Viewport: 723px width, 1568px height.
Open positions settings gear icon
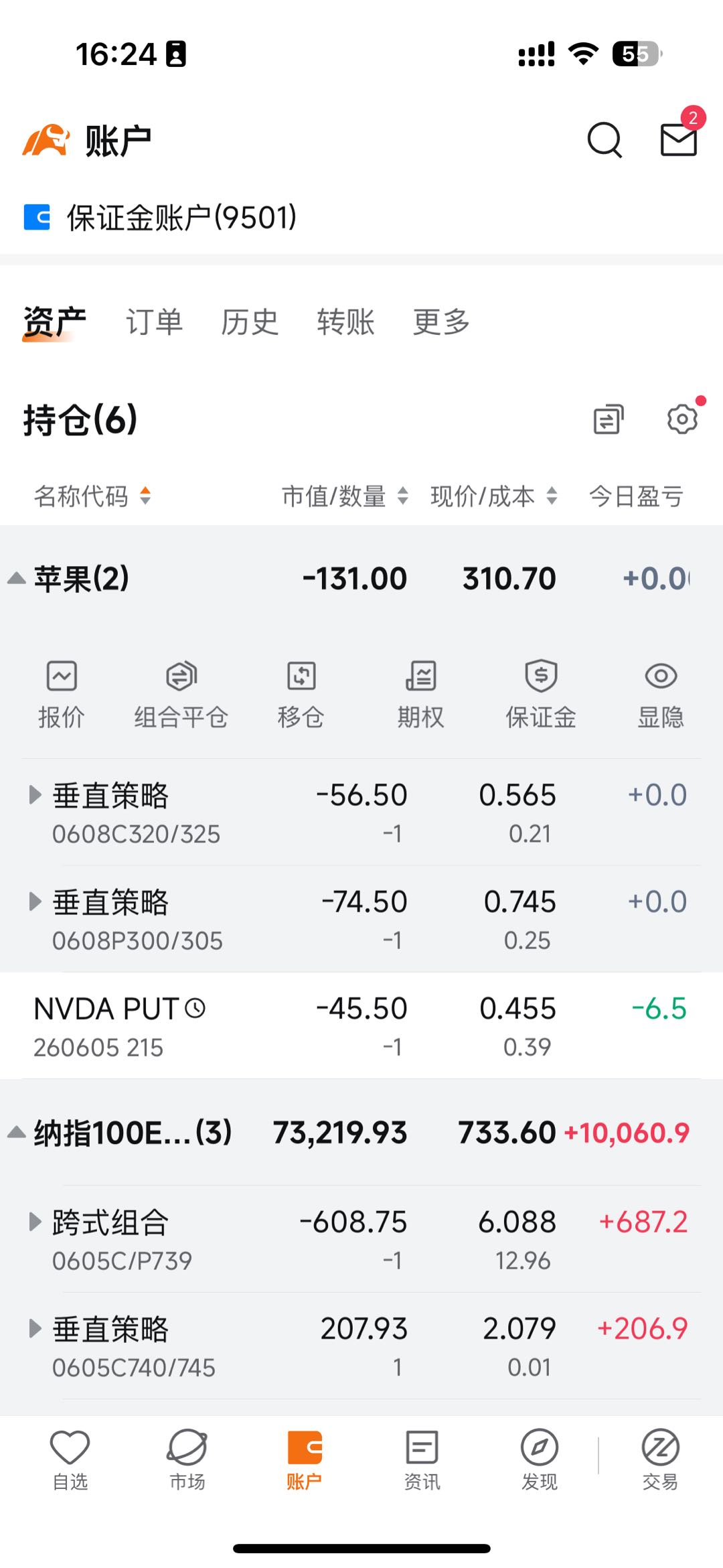pos(682,419)
